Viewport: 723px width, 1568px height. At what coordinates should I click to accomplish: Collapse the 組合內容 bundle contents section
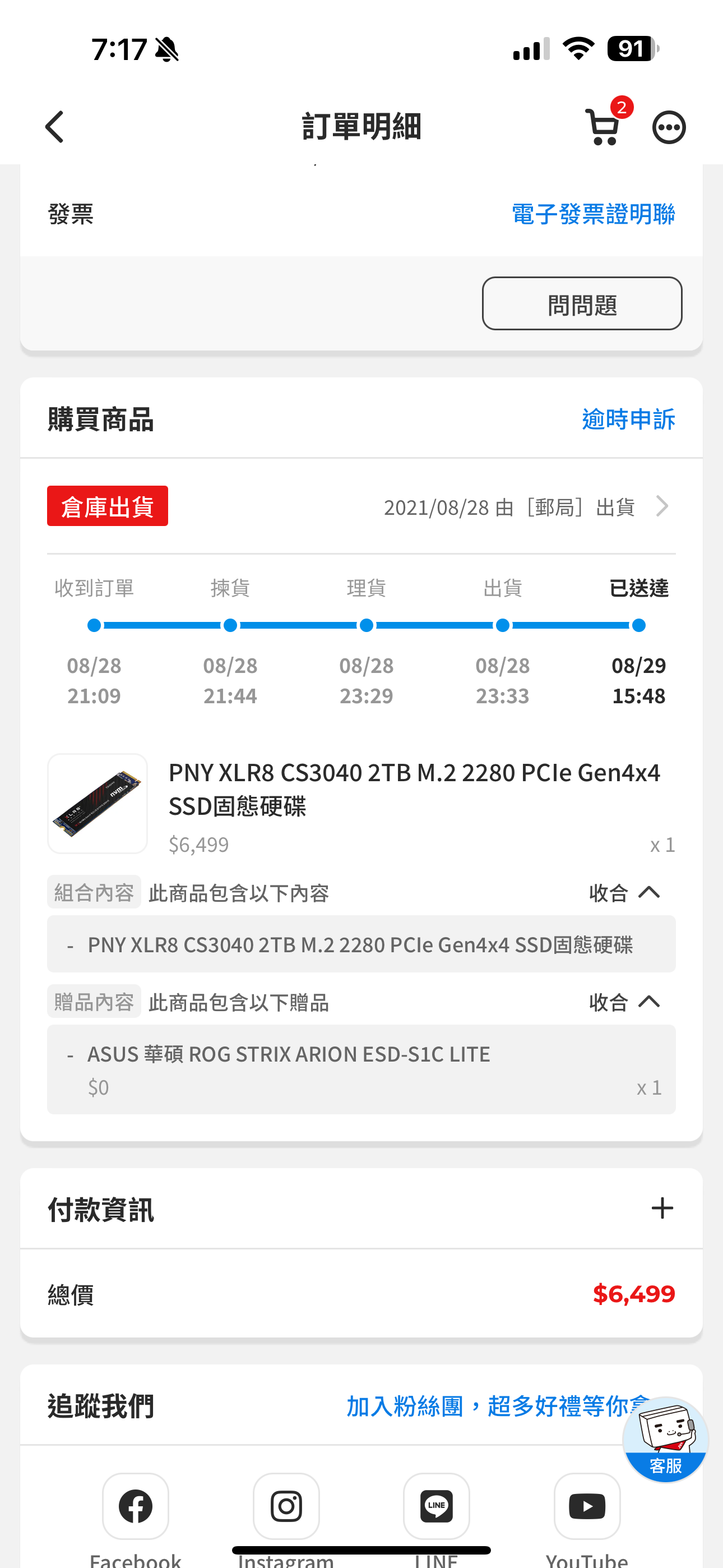pos(624,893)
